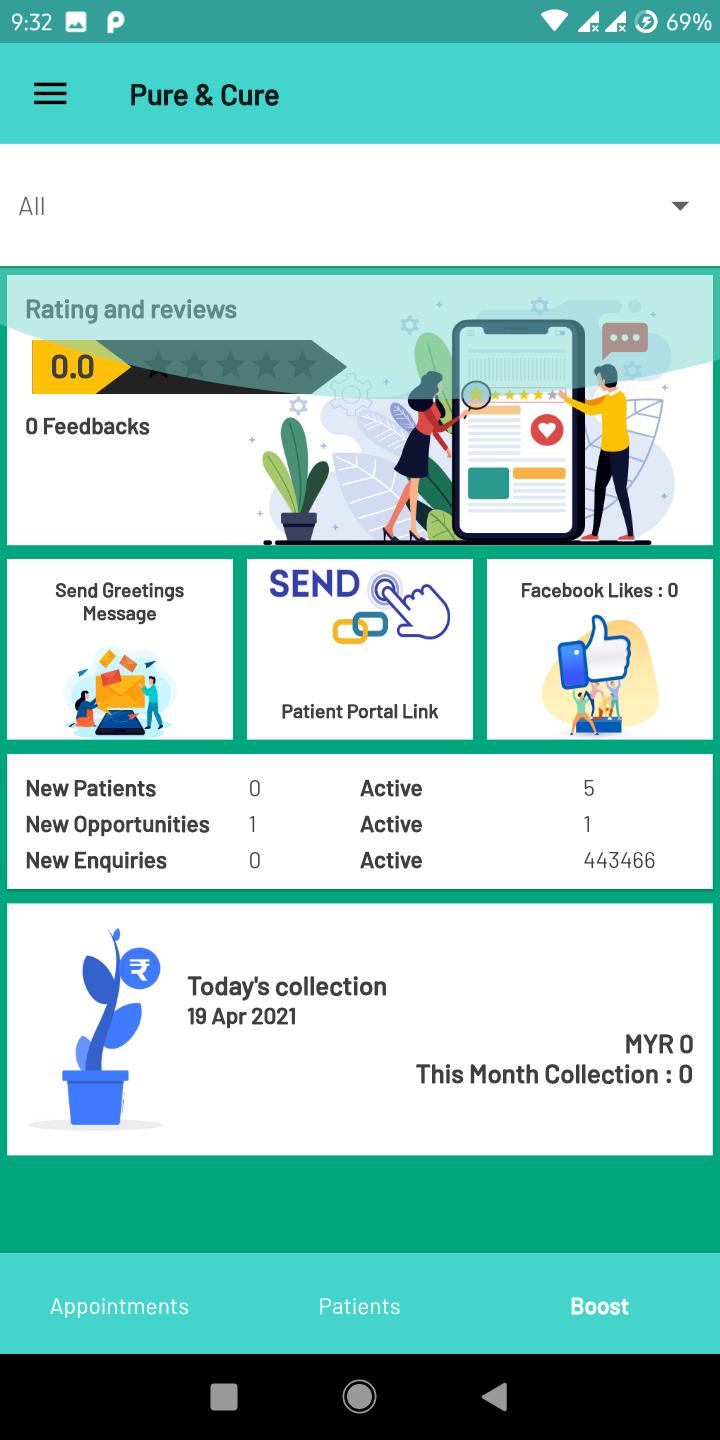Viewport: 720px width, 1440px height.
Task: Open the hamburger drawer menu
Action: [50, 95]
